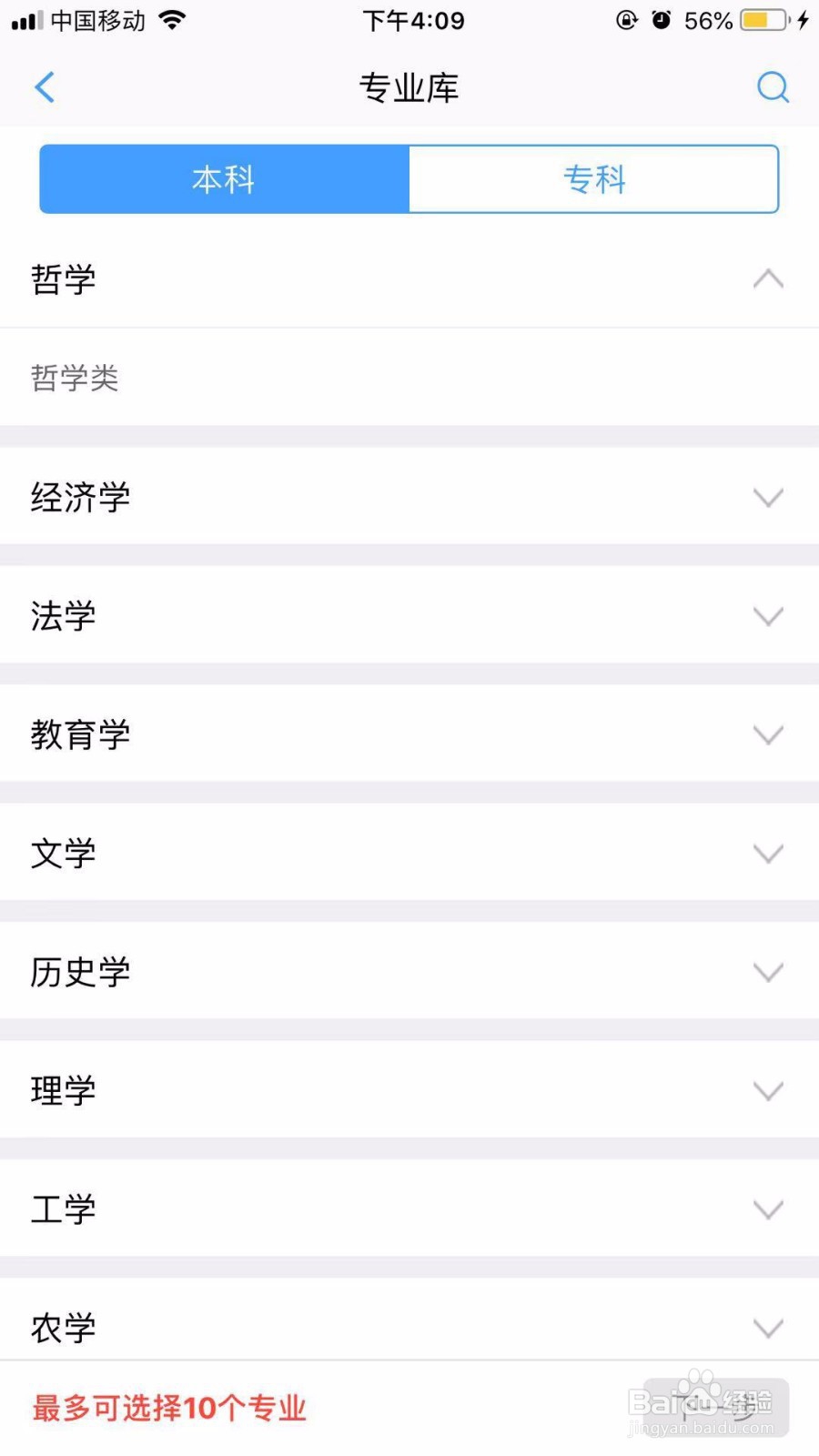Image resolution: width=819 pixels, height=1456 pixels.
Task: Switch to the 专科 tab
Action: click(x=593, y=179)
